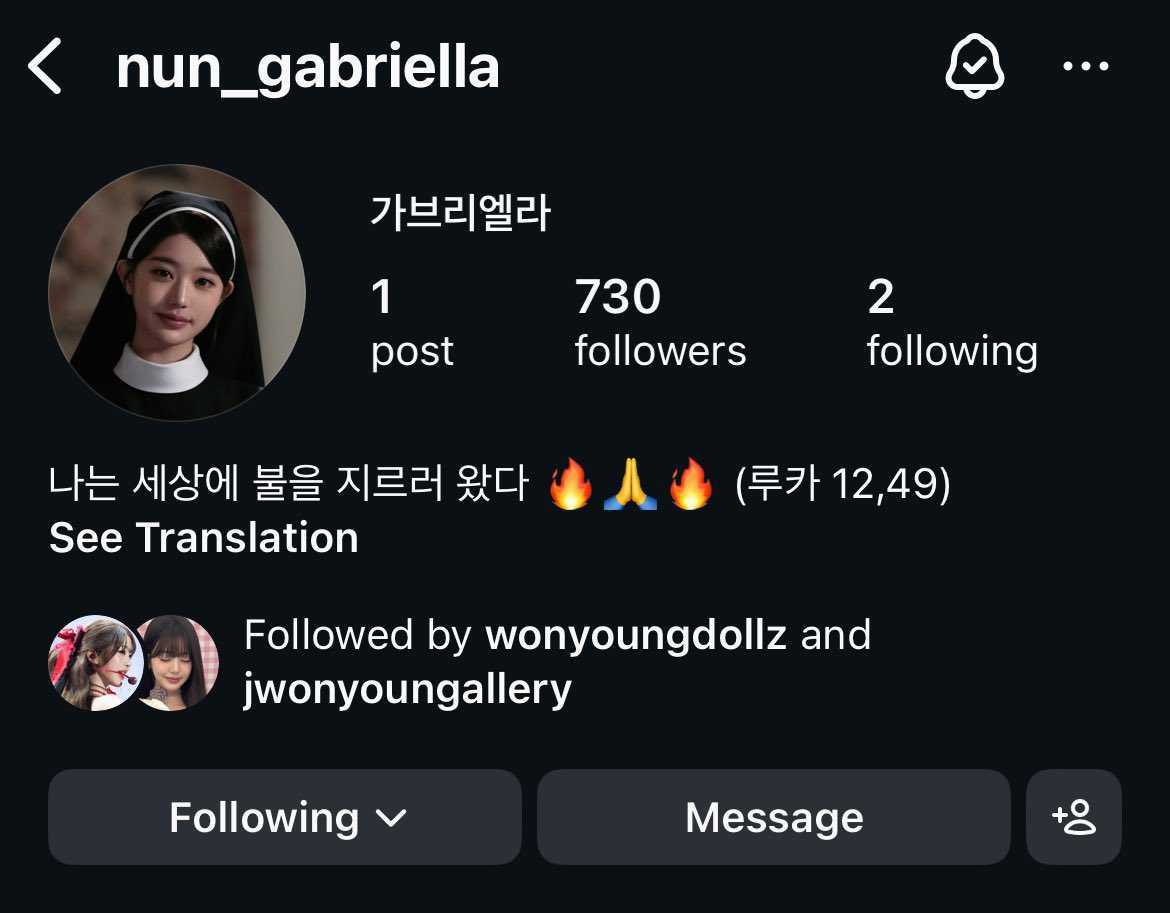The width and height of the screenshot is (1170, 913).
Task: View the 2 following accounts
Action: 951,323
